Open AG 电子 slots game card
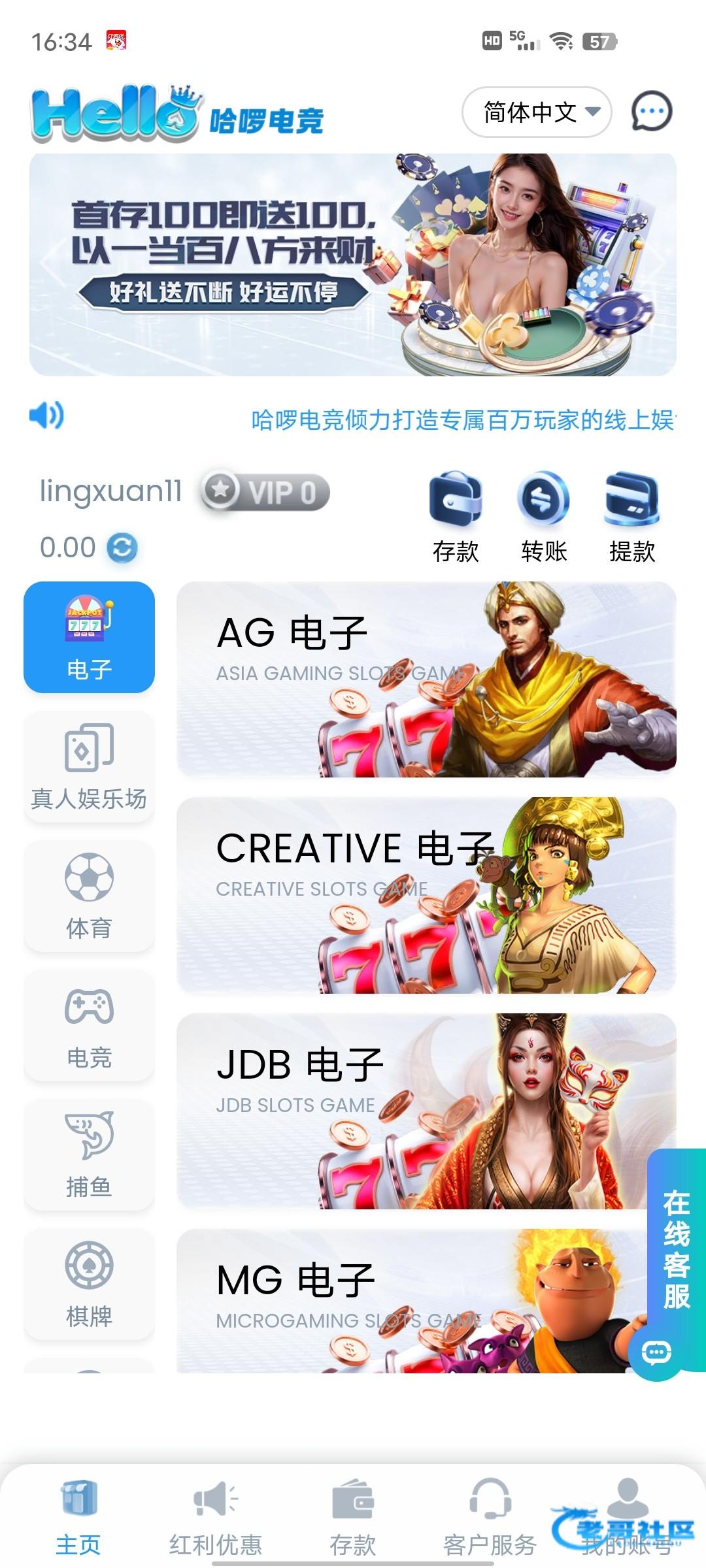This screenshot has width=706, height=1568. tap(426, 679)
